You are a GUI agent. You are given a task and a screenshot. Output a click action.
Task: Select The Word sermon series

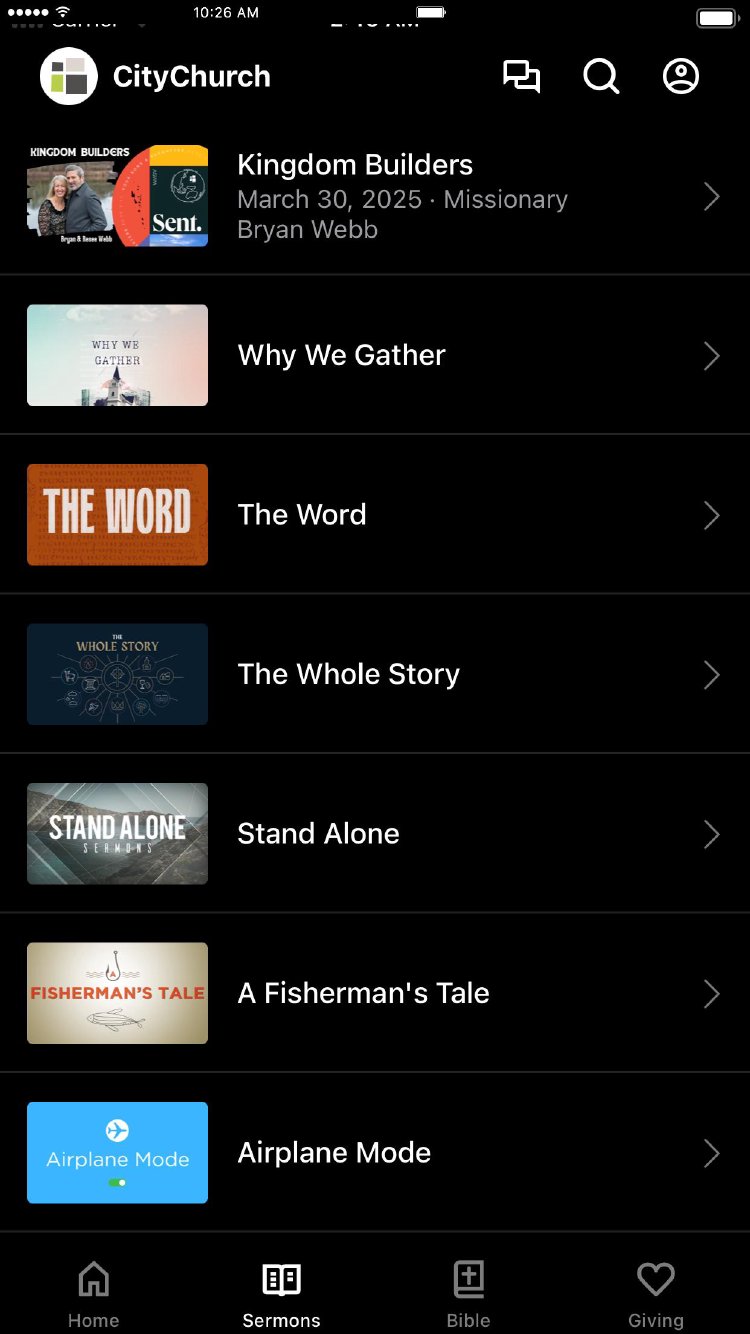tap(375, 515)
